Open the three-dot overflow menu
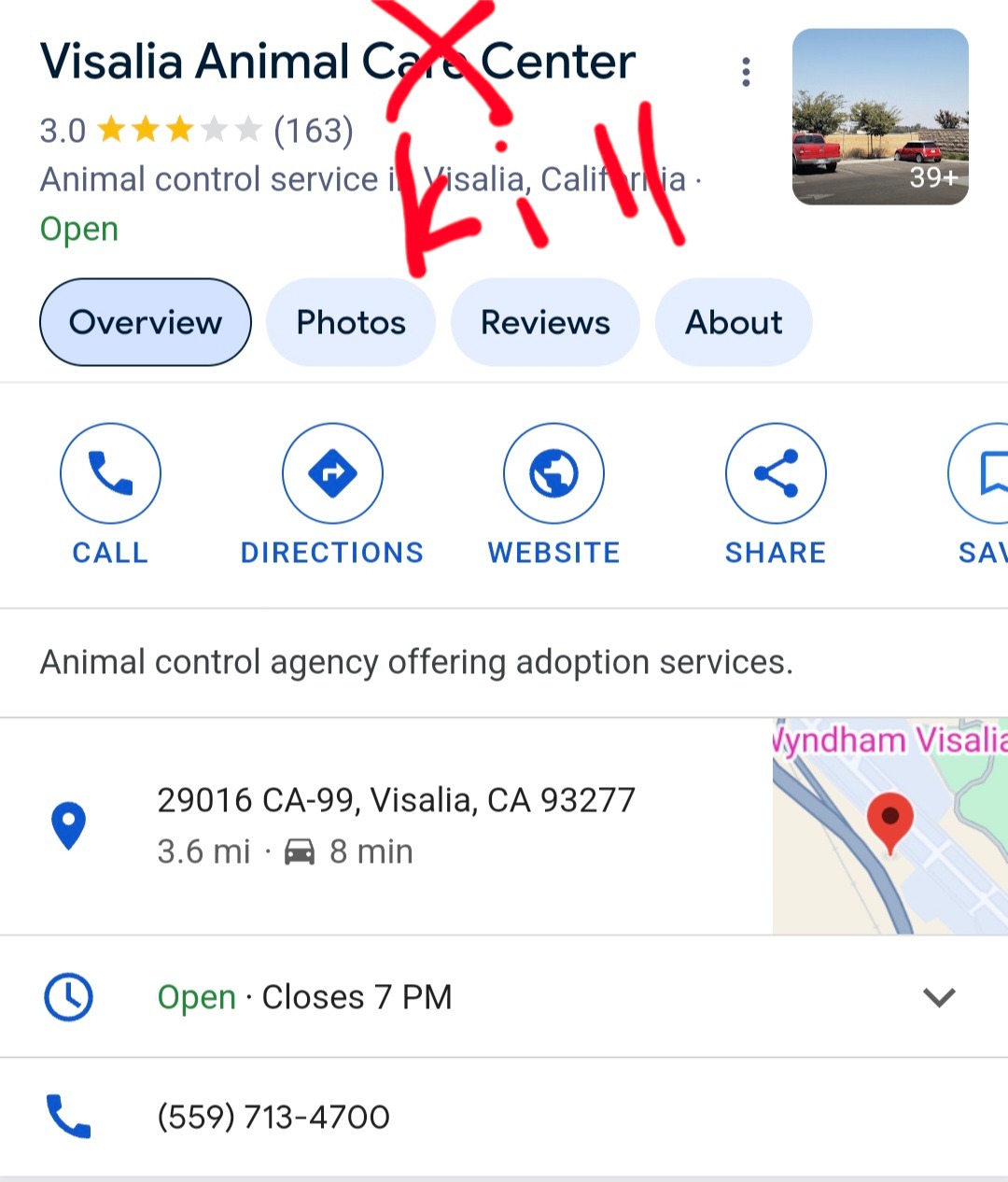The image size is (1008, 1182). pyautogui.click(x=745, y=72)
